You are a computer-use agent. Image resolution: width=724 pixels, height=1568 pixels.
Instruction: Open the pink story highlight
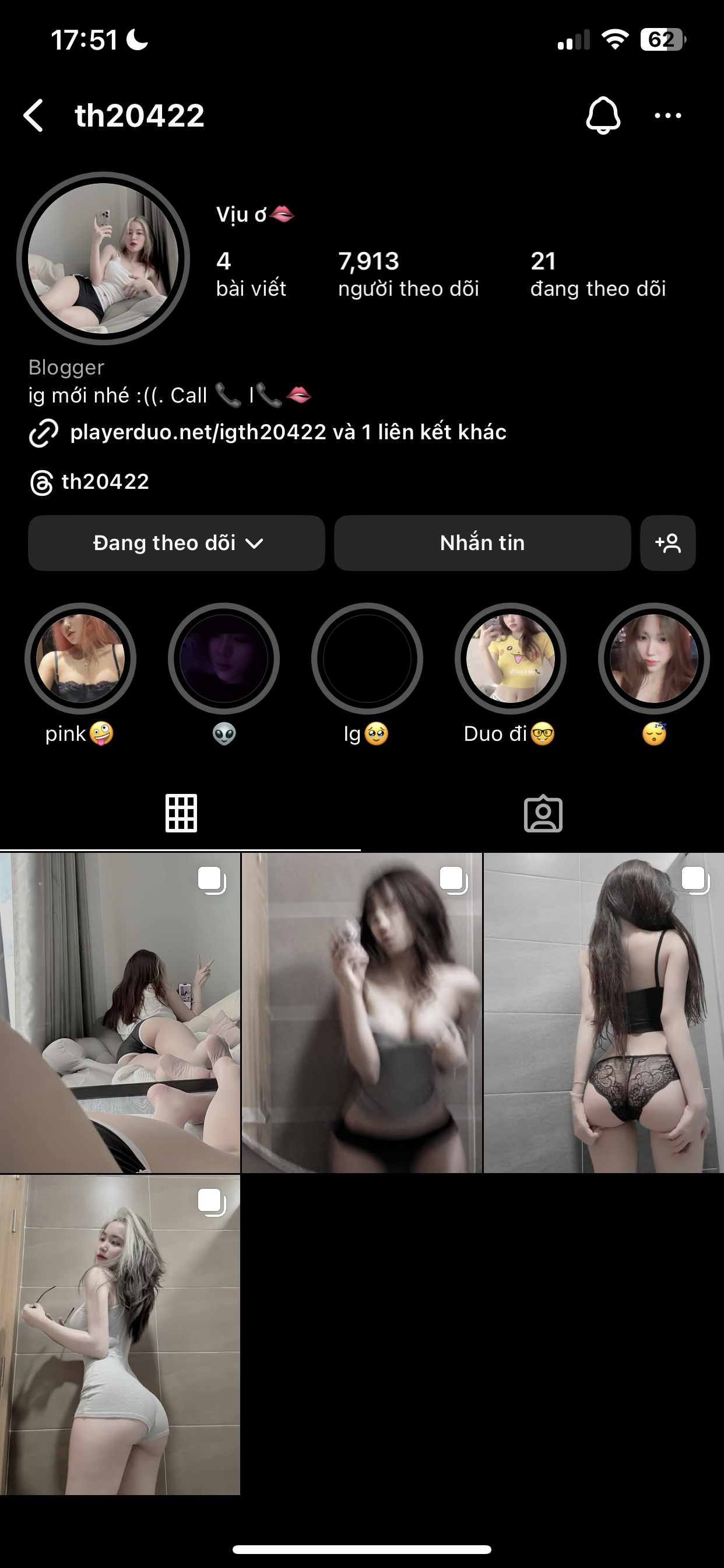(x=80, y=659)
